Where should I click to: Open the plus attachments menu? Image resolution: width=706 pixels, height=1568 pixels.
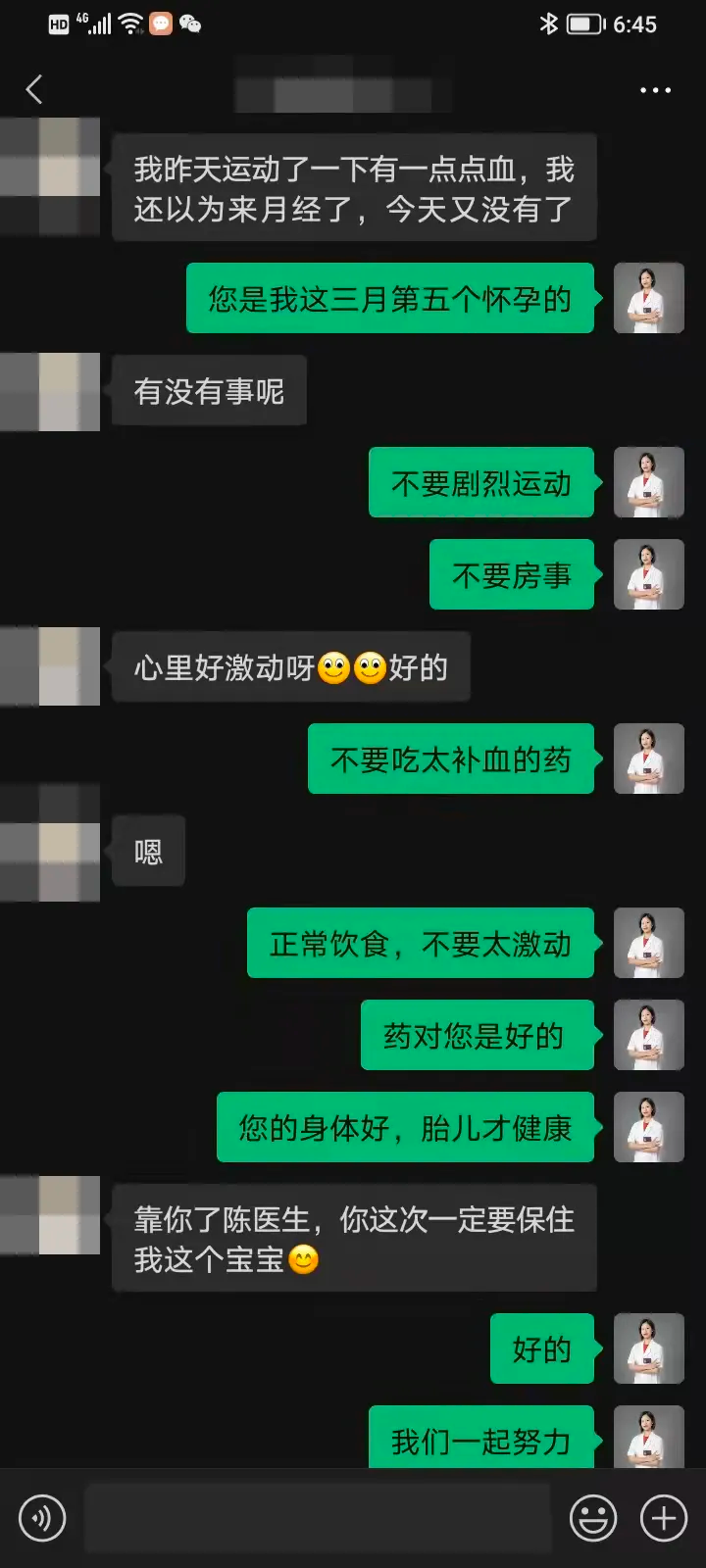pos(664,1518)
